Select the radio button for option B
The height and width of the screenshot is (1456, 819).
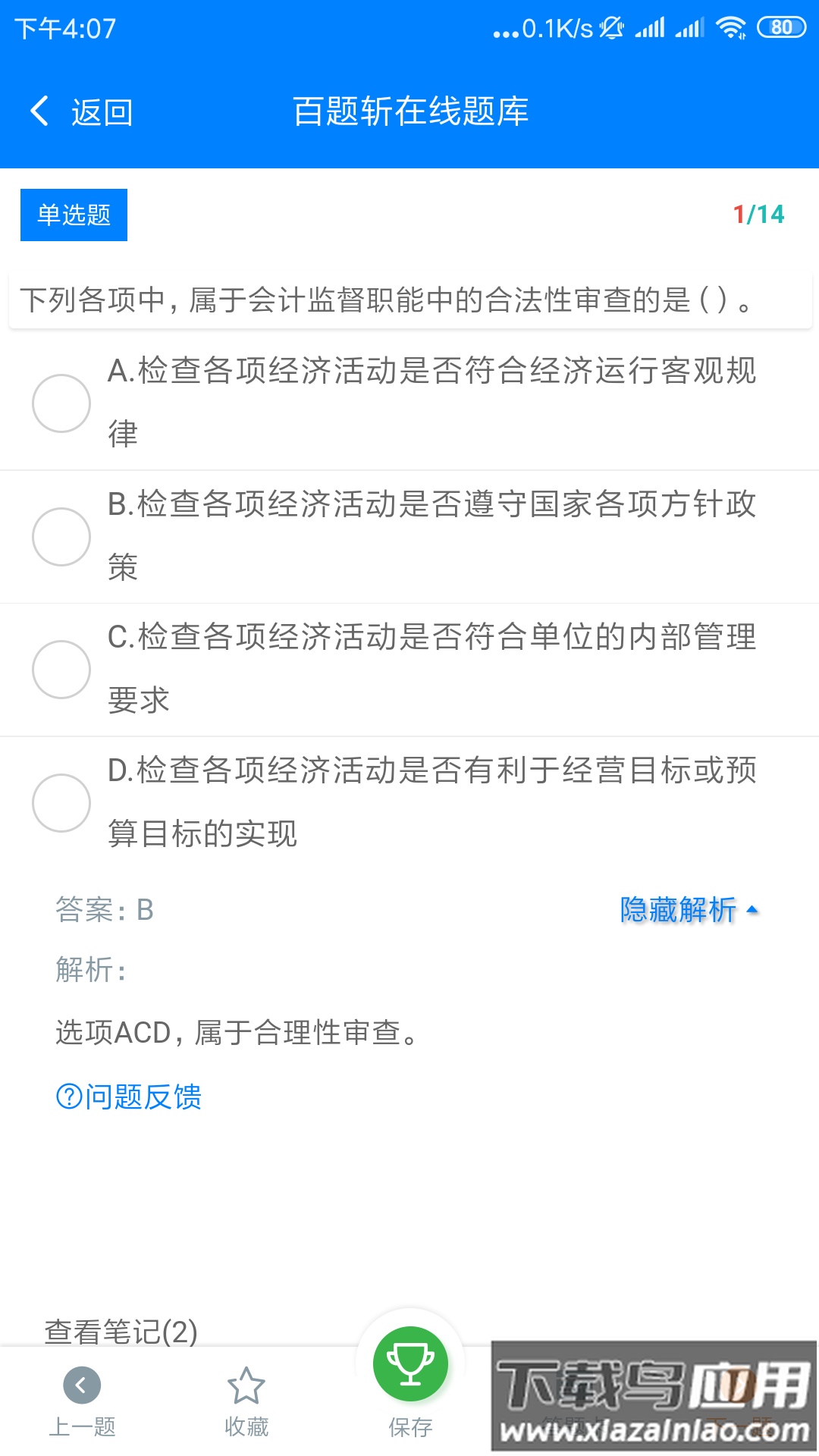(61, 536)
